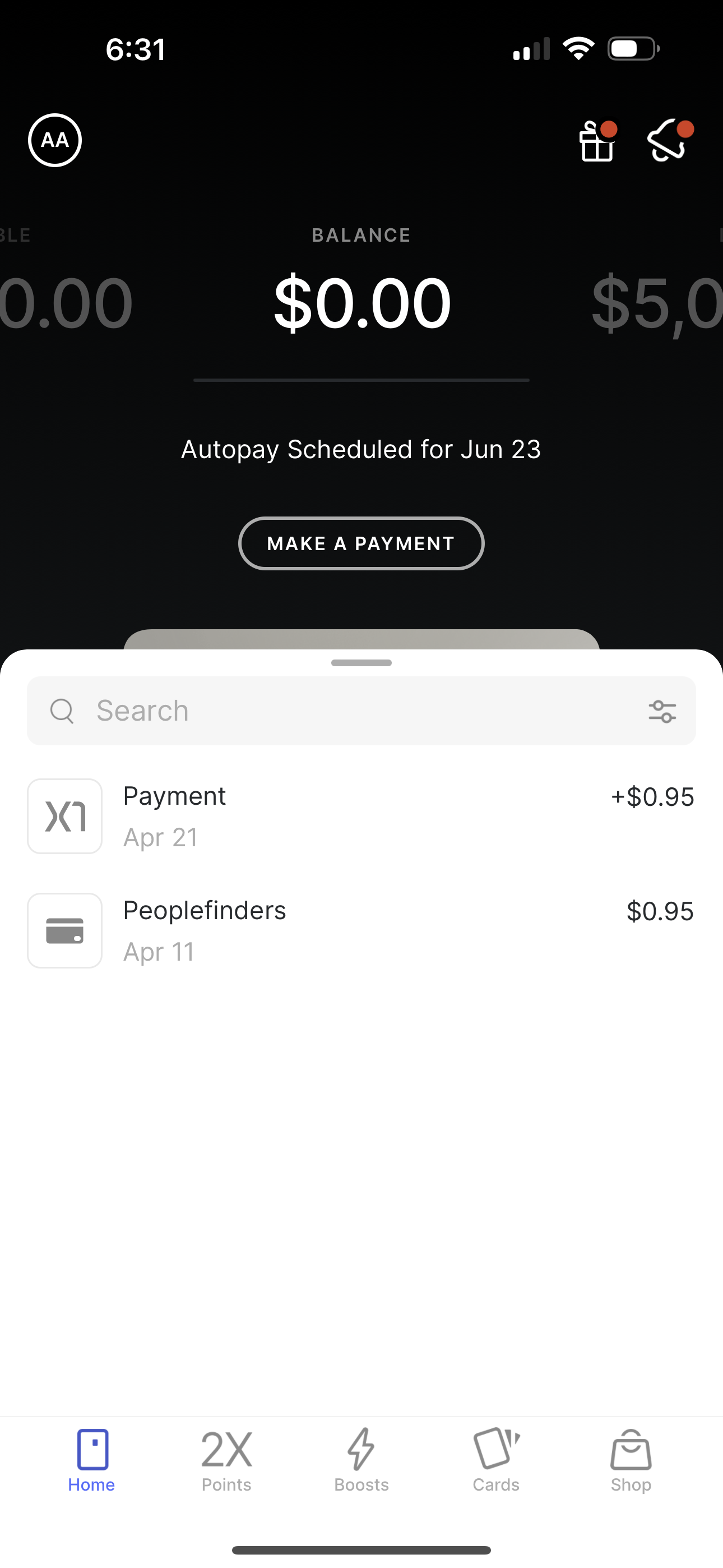Open the Apr 21 Payment transaction

361,815
